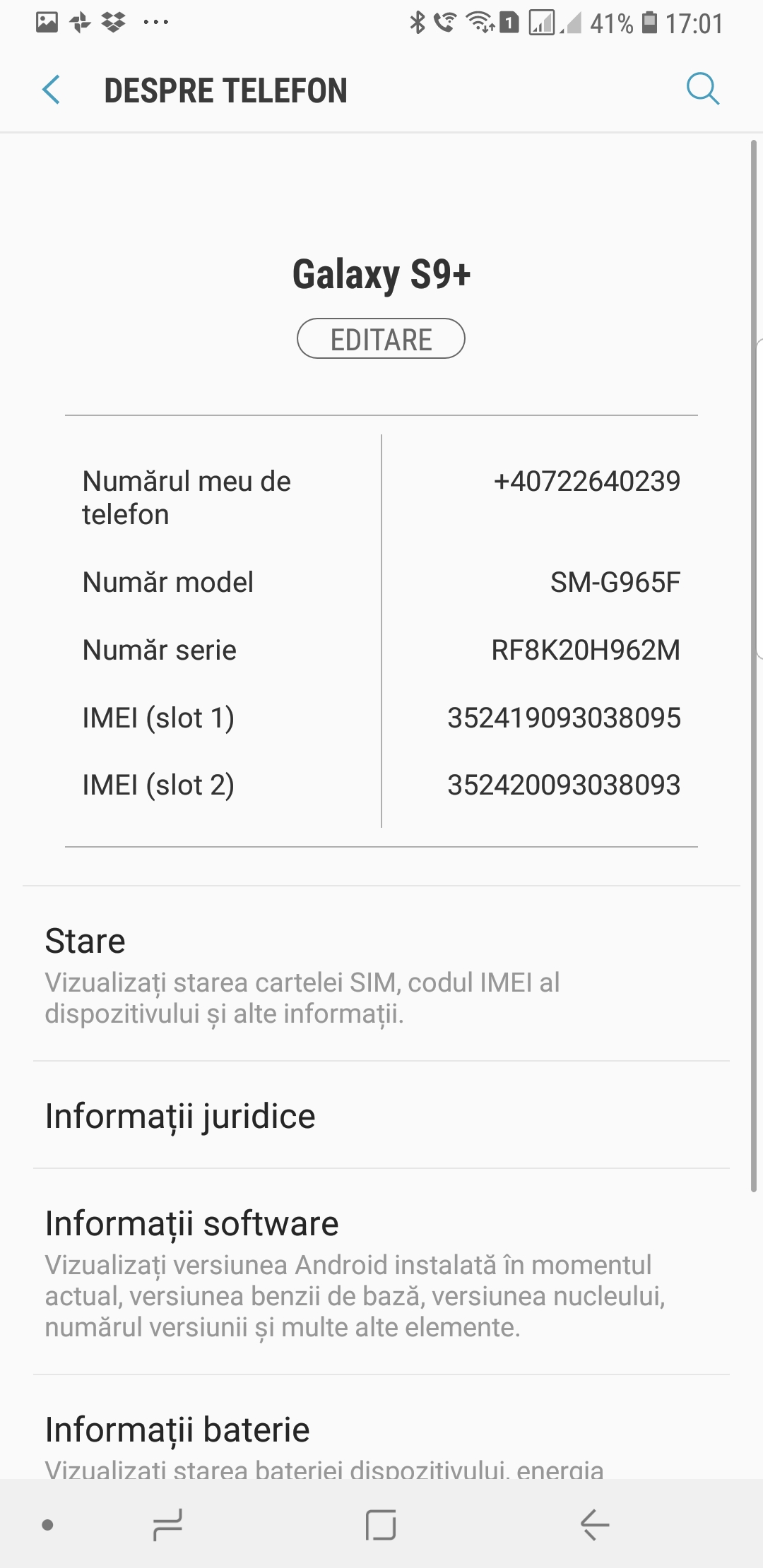Go back from Despre telefon
The image size is (763, 1568).
[52, 90]
